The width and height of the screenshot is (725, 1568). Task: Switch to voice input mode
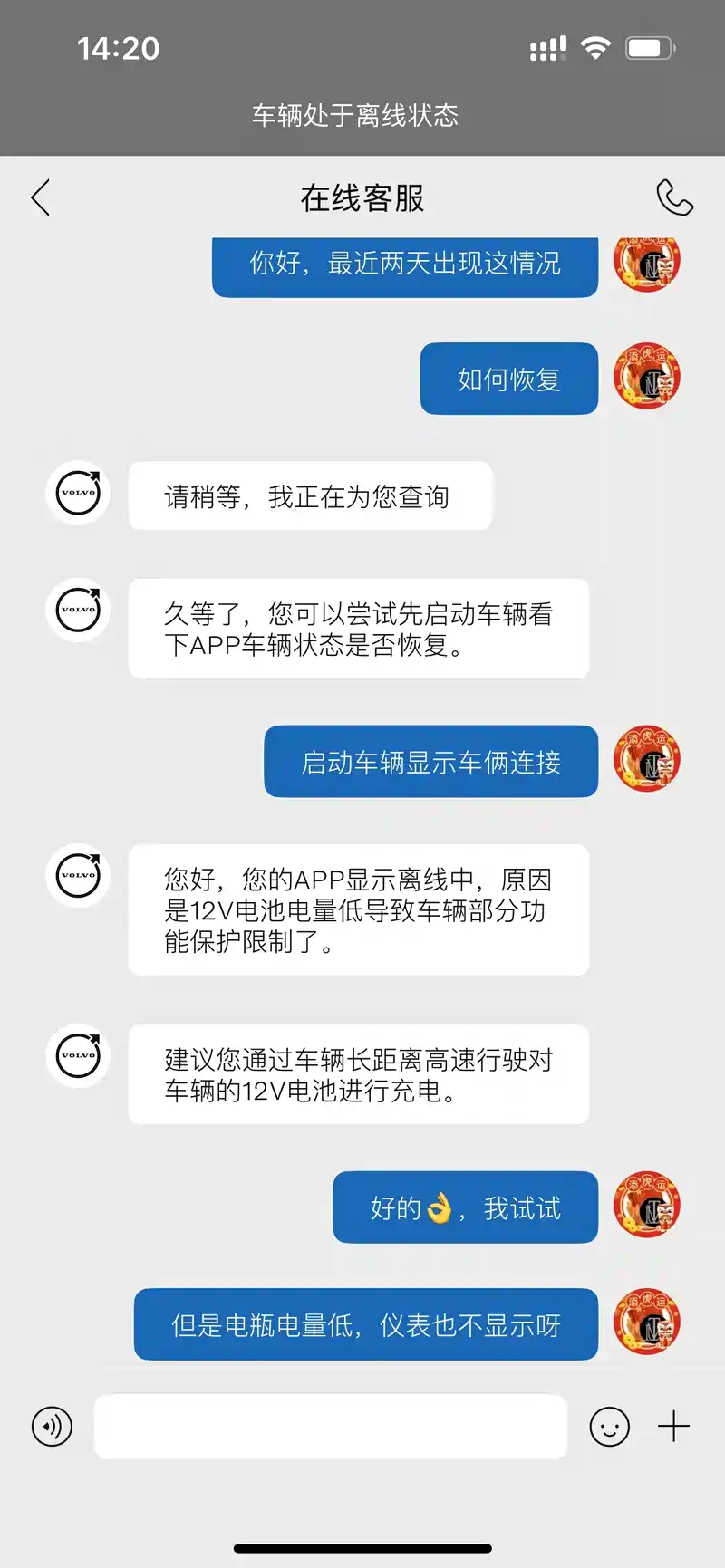coord(52,1427)
